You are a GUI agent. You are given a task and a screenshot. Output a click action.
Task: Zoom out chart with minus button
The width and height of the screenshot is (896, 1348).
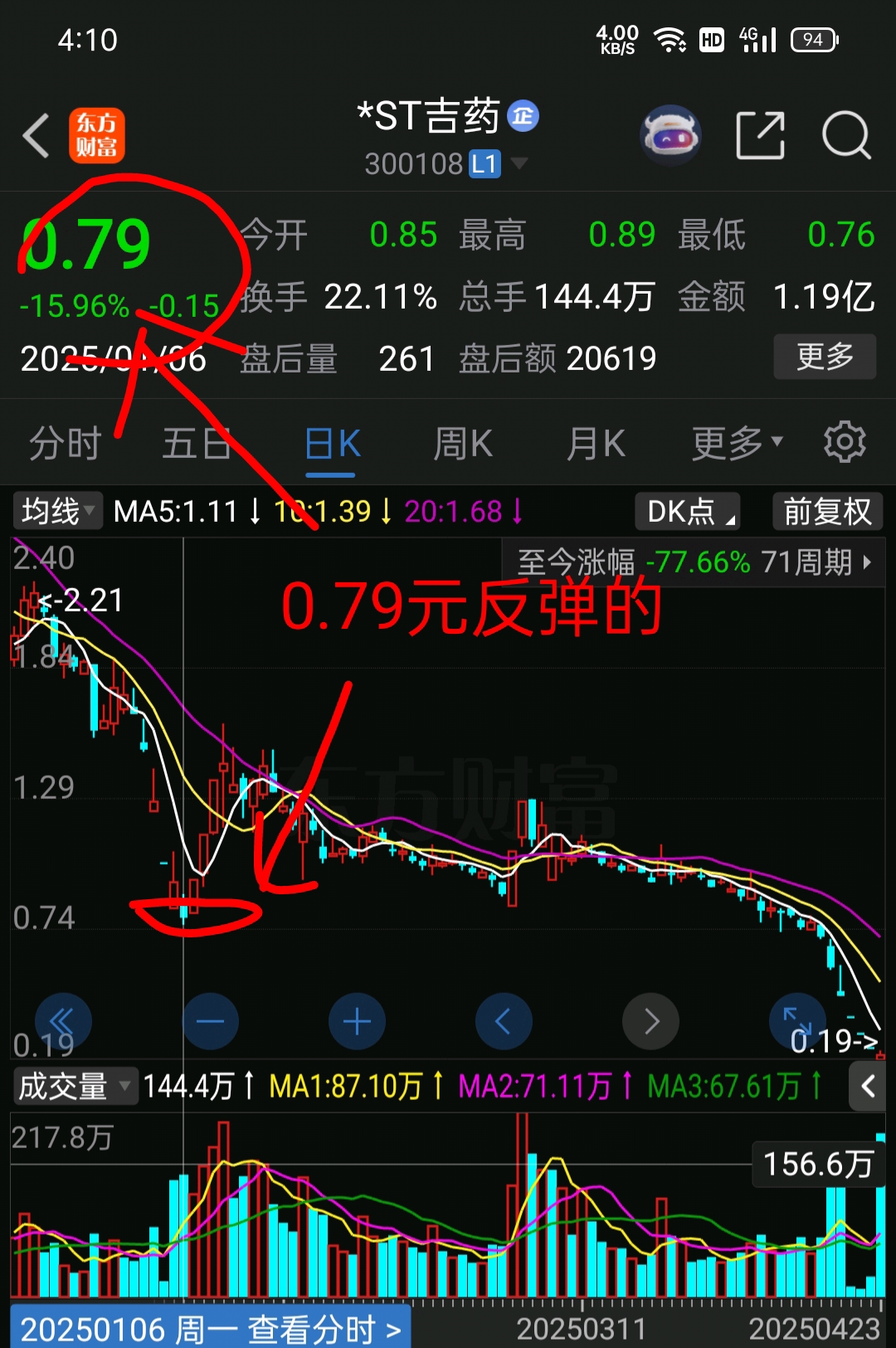[x=211, y=1021]
